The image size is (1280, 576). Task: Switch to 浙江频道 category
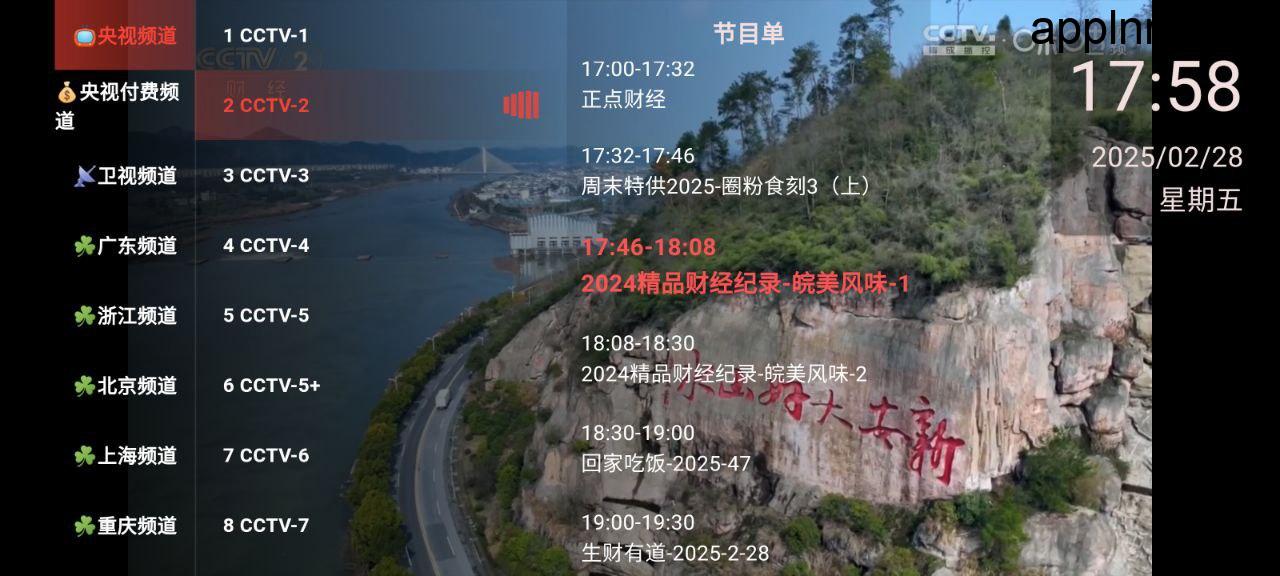(x=125, y=316)
